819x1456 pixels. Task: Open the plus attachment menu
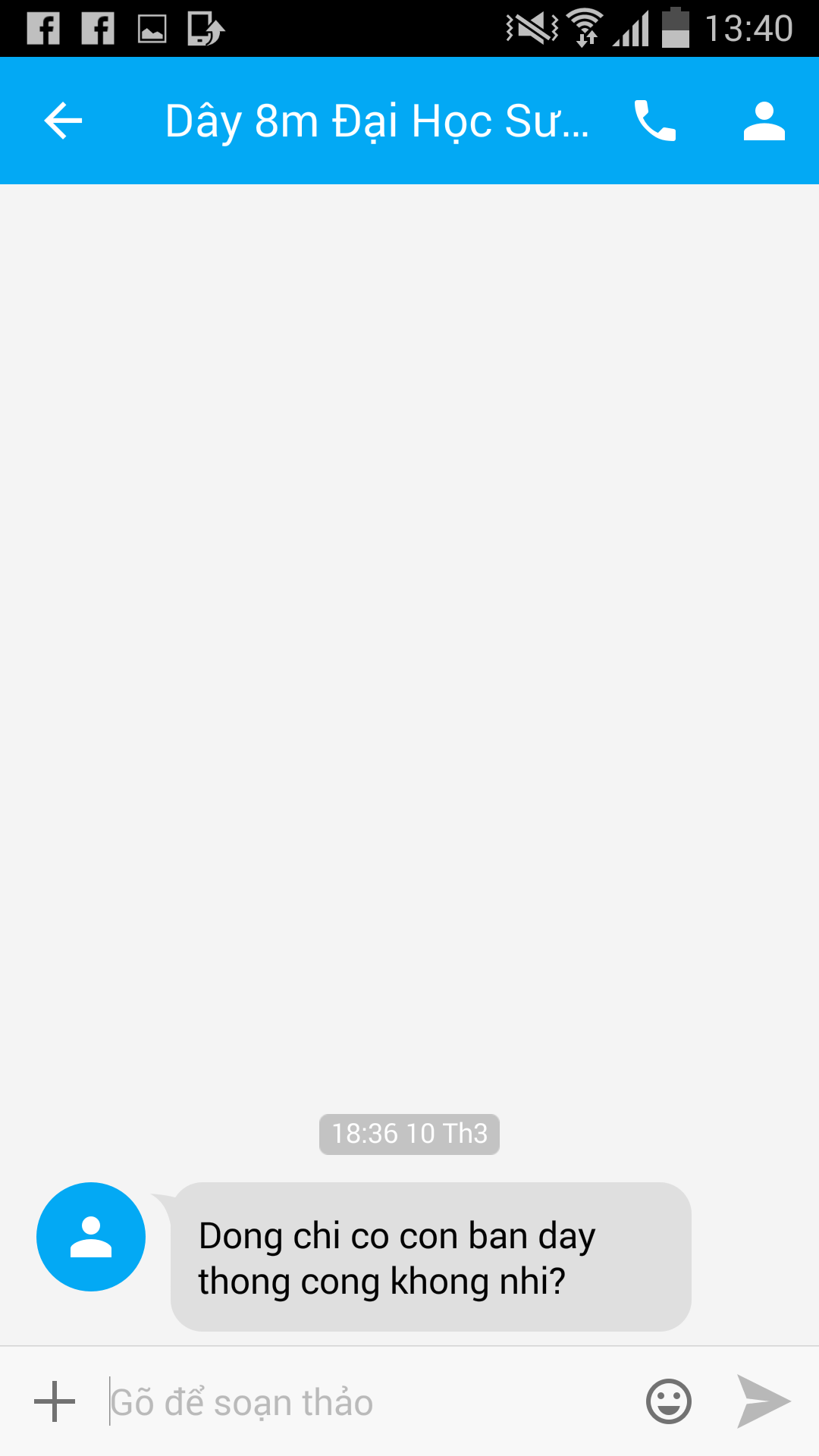click(55, 1401)
